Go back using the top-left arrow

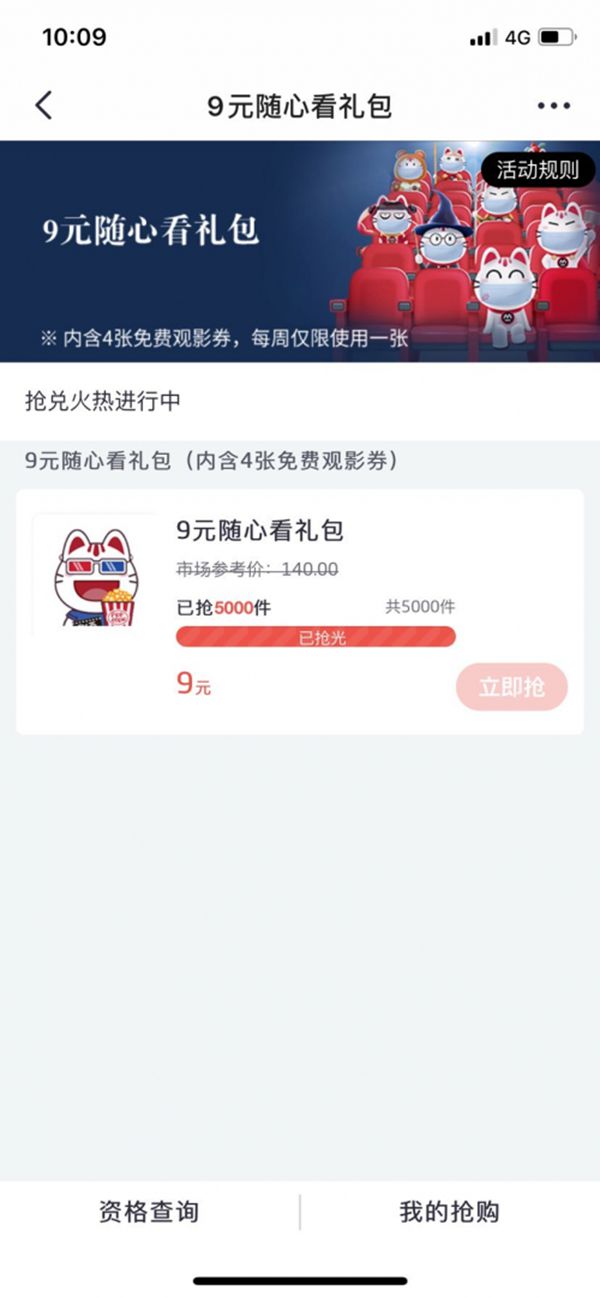pos(43,106)
